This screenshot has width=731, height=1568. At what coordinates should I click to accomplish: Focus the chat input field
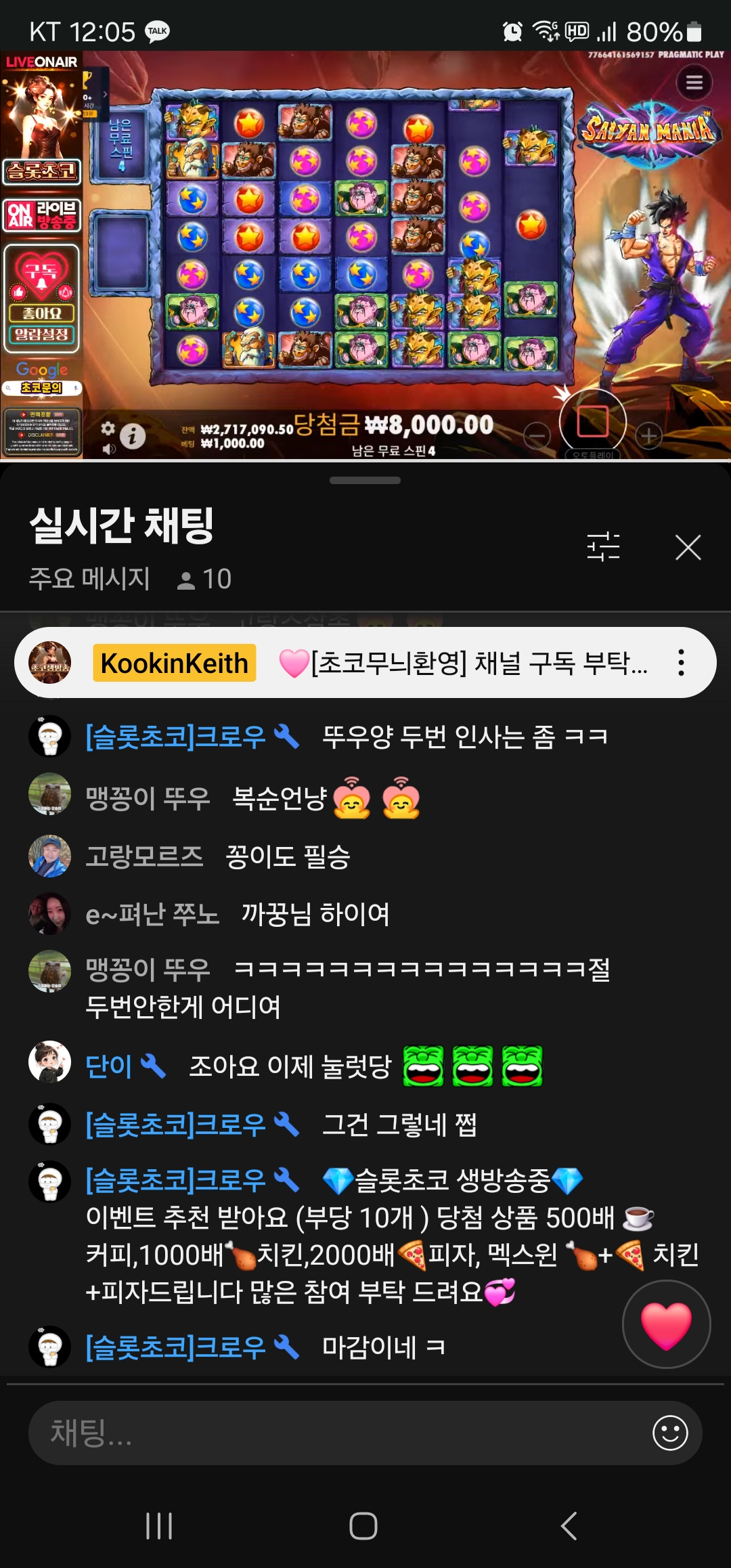(x=338, y=1433)
